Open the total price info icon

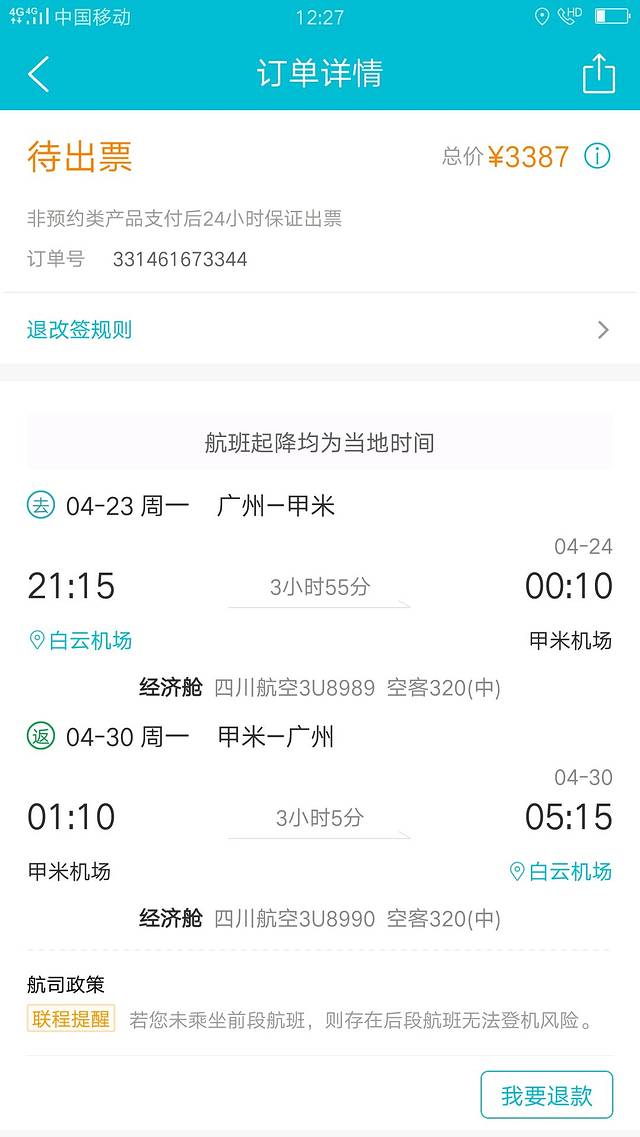597,157
